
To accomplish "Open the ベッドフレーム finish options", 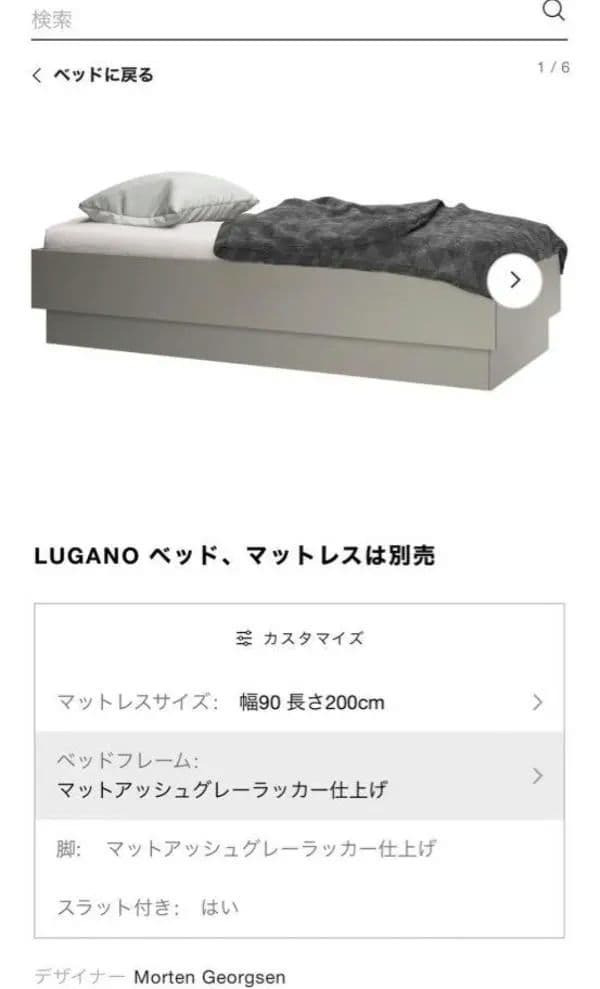I will 299,776.
